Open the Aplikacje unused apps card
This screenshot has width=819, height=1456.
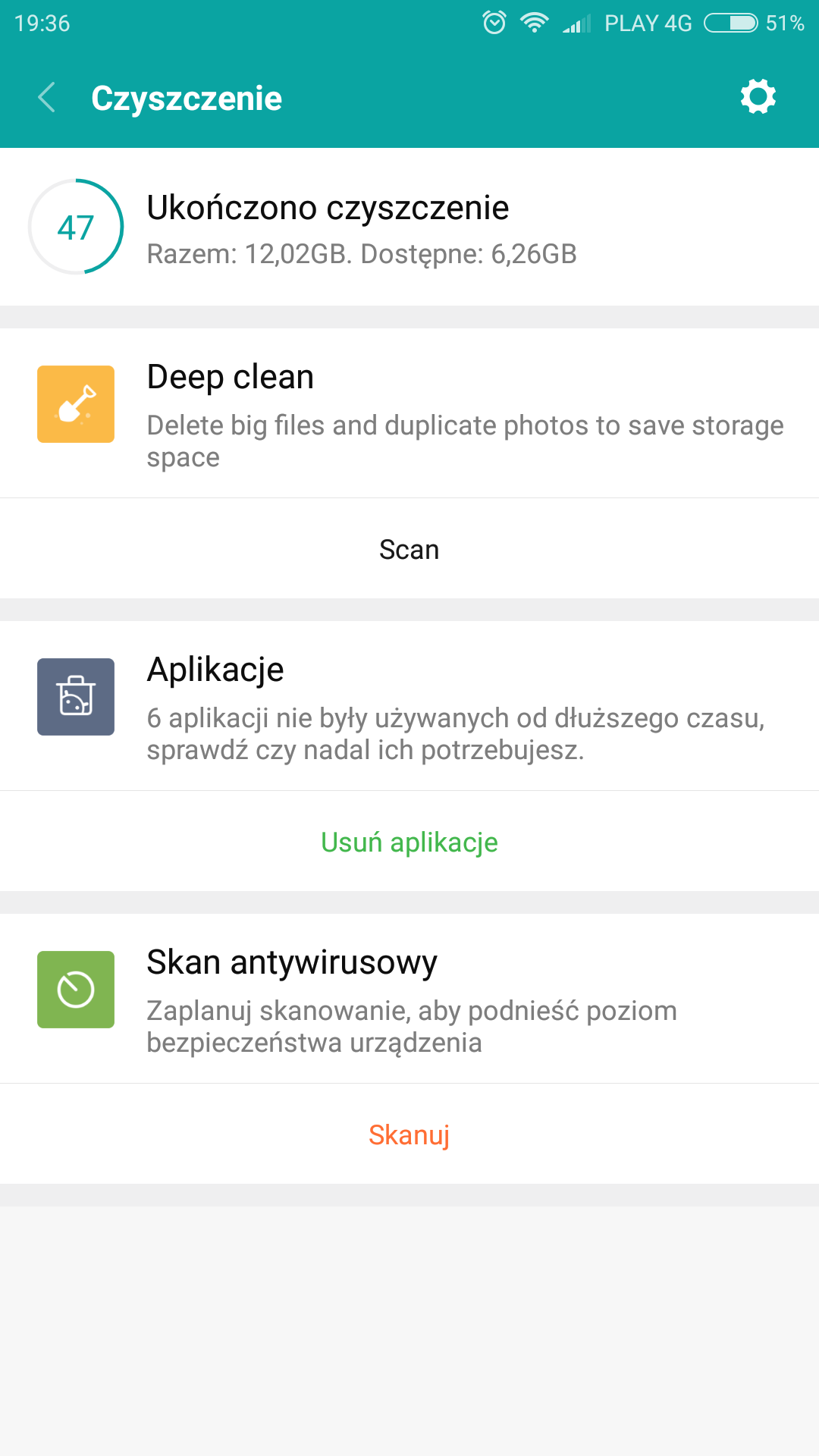409,706
